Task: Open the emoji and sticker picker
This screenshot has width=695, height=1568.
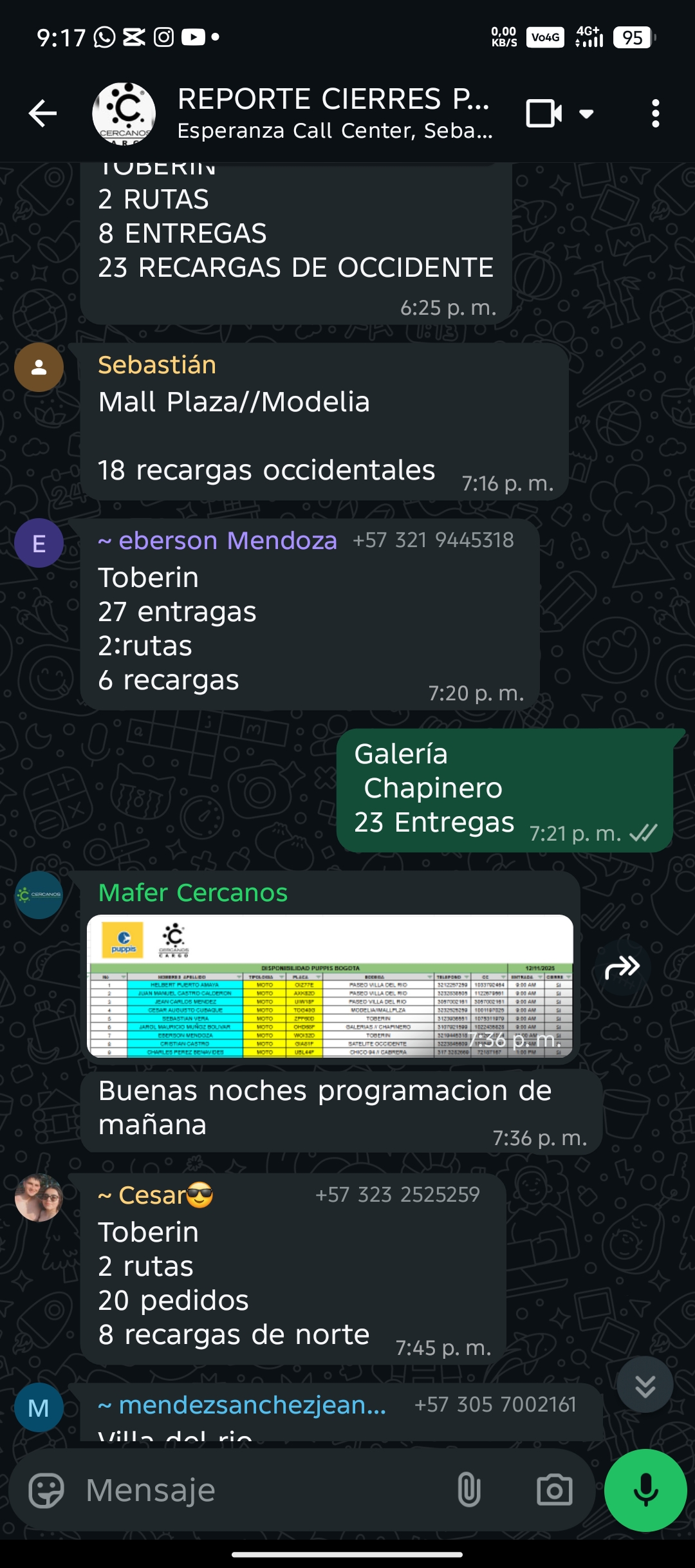Action: (46, 1490)
